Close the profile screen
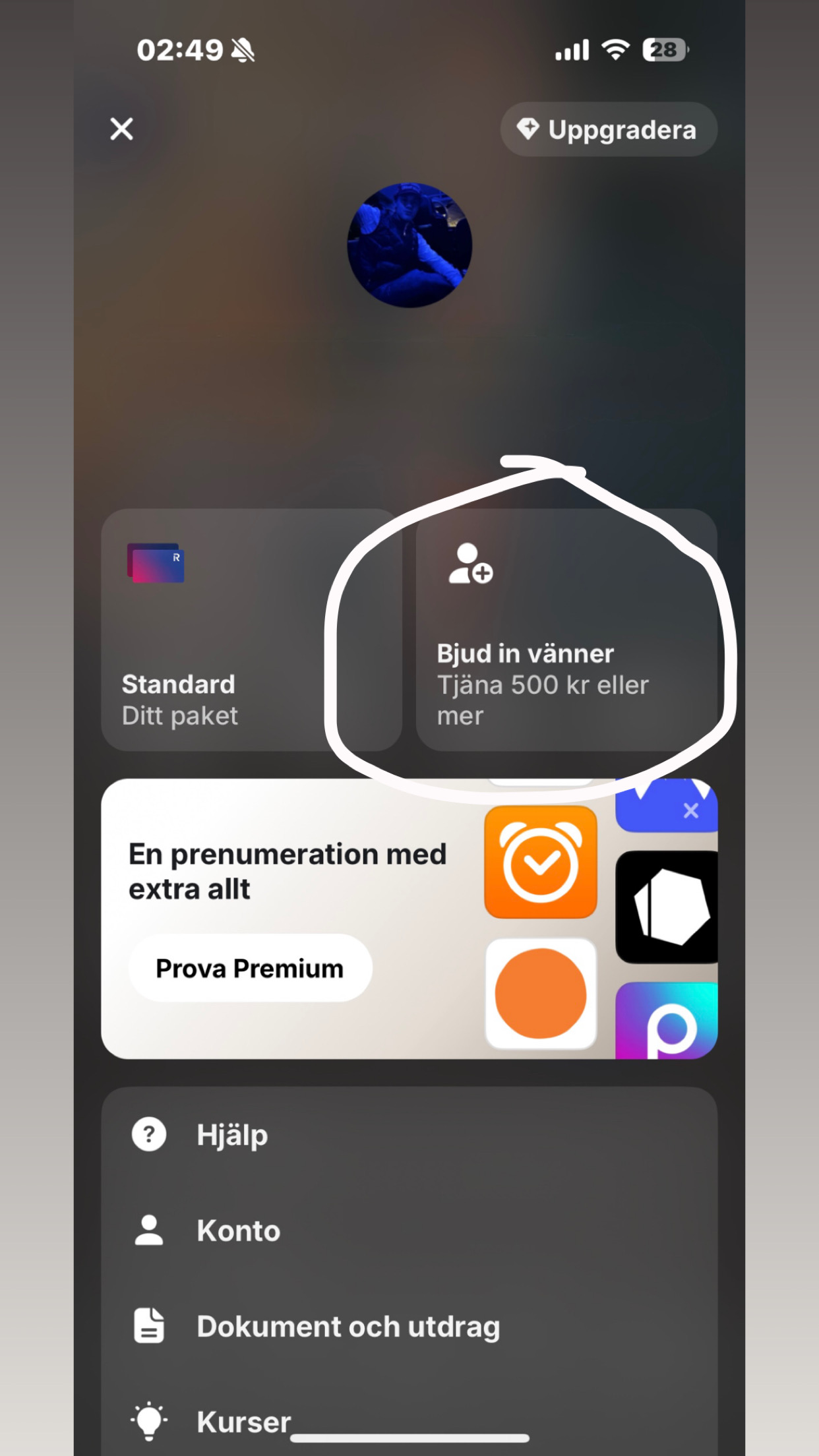The image size is (819, 1456). pyautogui.click(x=122, y=129)
